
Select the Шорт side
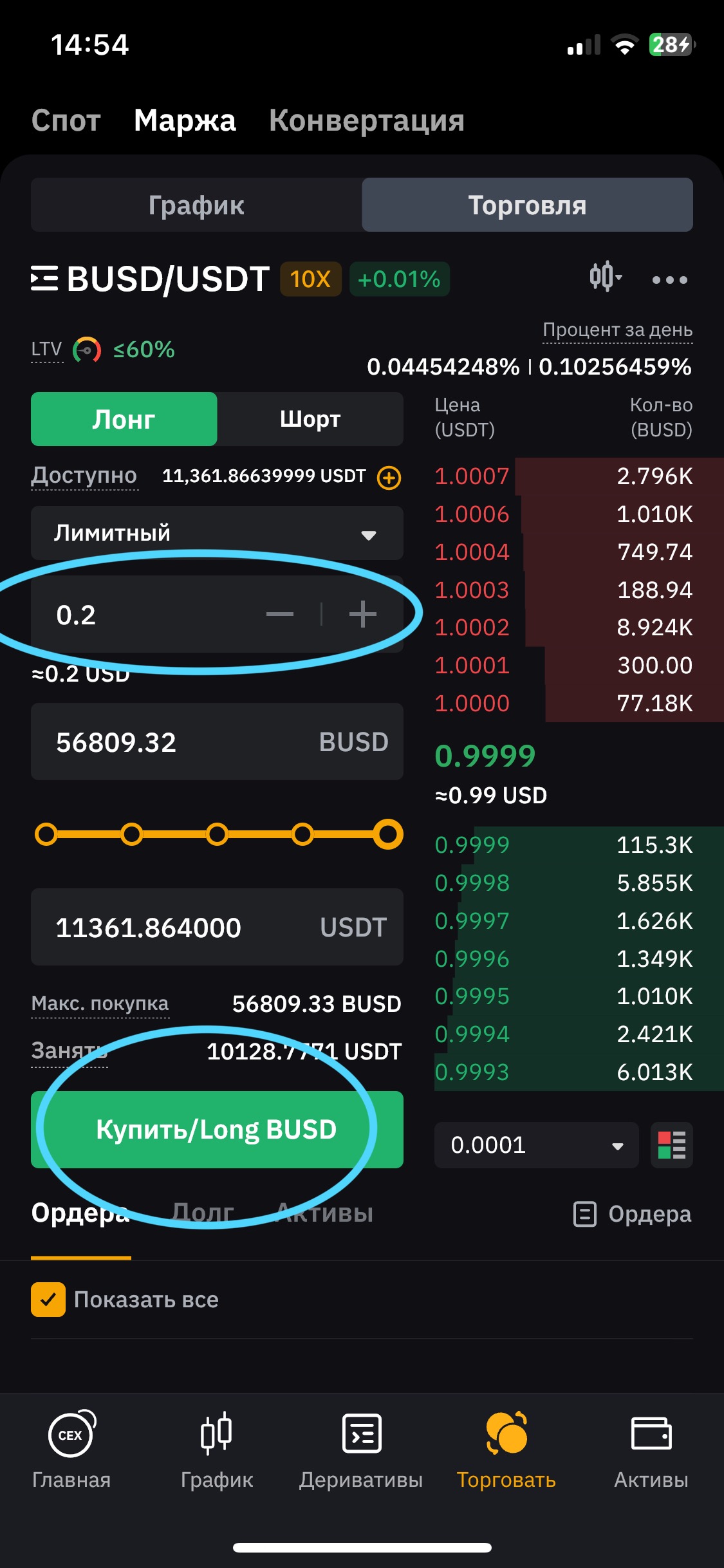310,419
